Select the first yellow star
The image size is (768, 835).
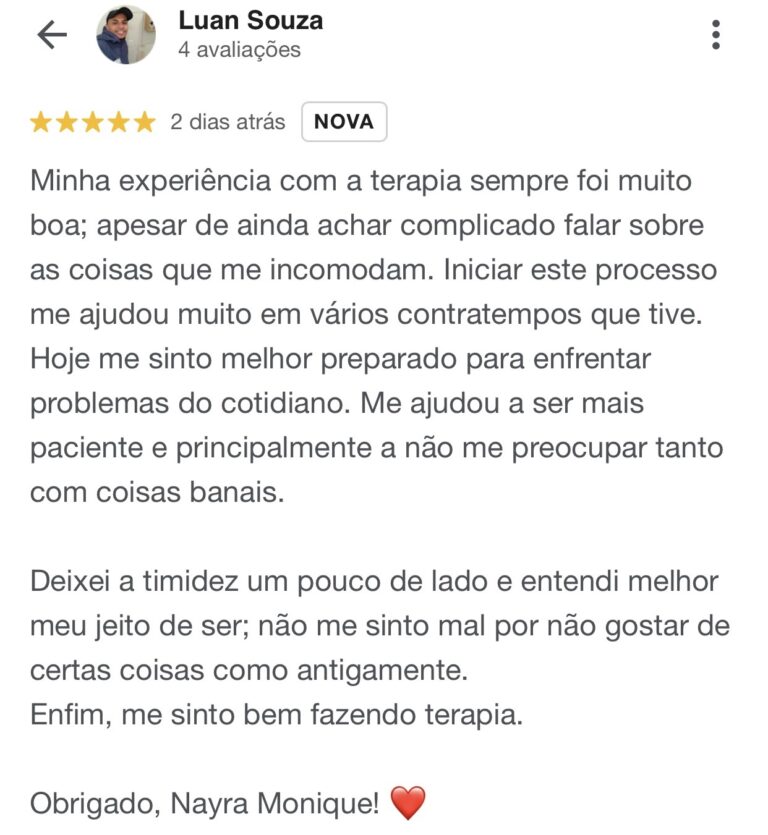[43, 121]
